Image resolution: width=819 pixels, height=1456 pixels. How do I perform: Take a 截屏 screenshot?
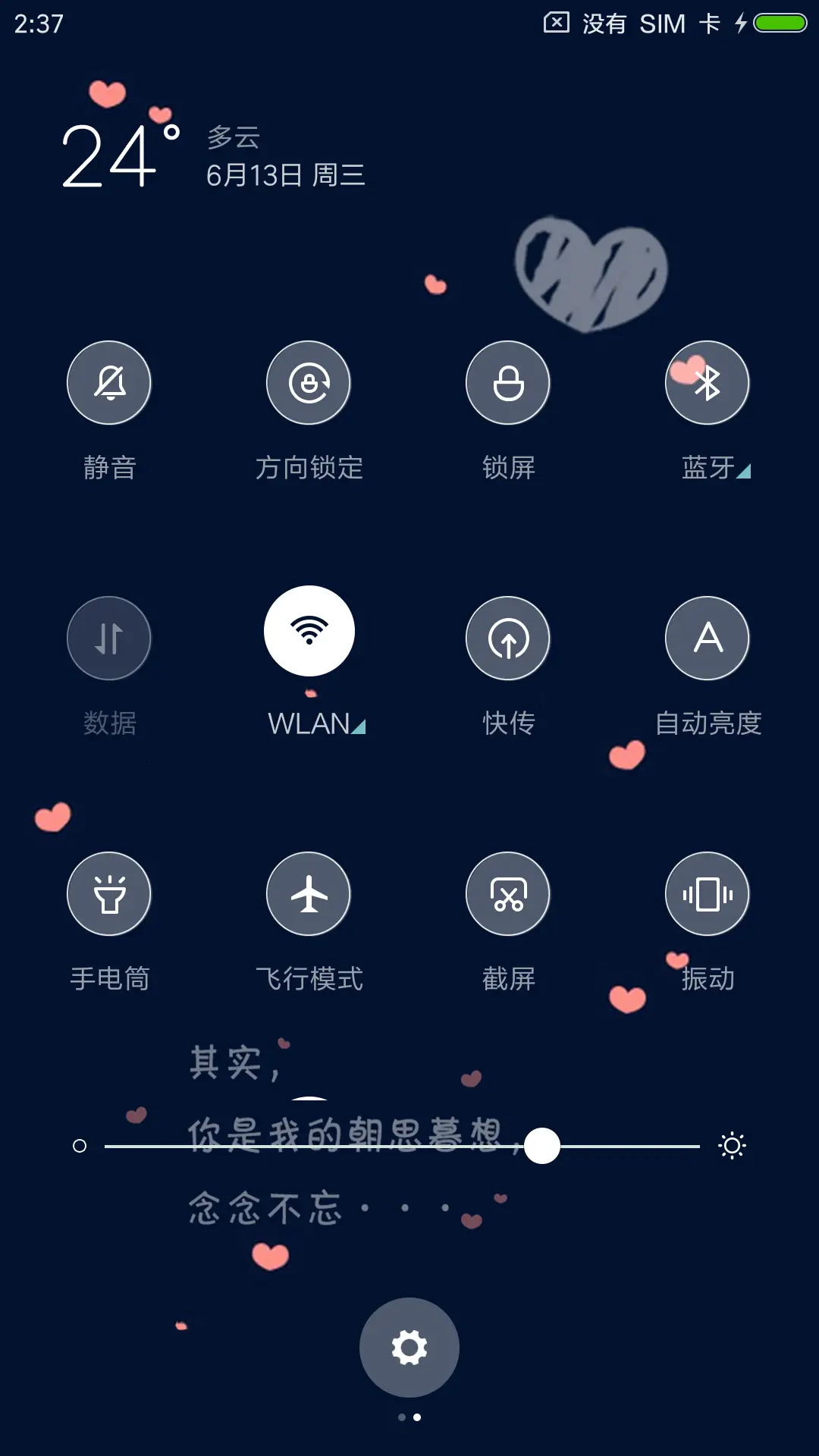click(x=507, y=893)
